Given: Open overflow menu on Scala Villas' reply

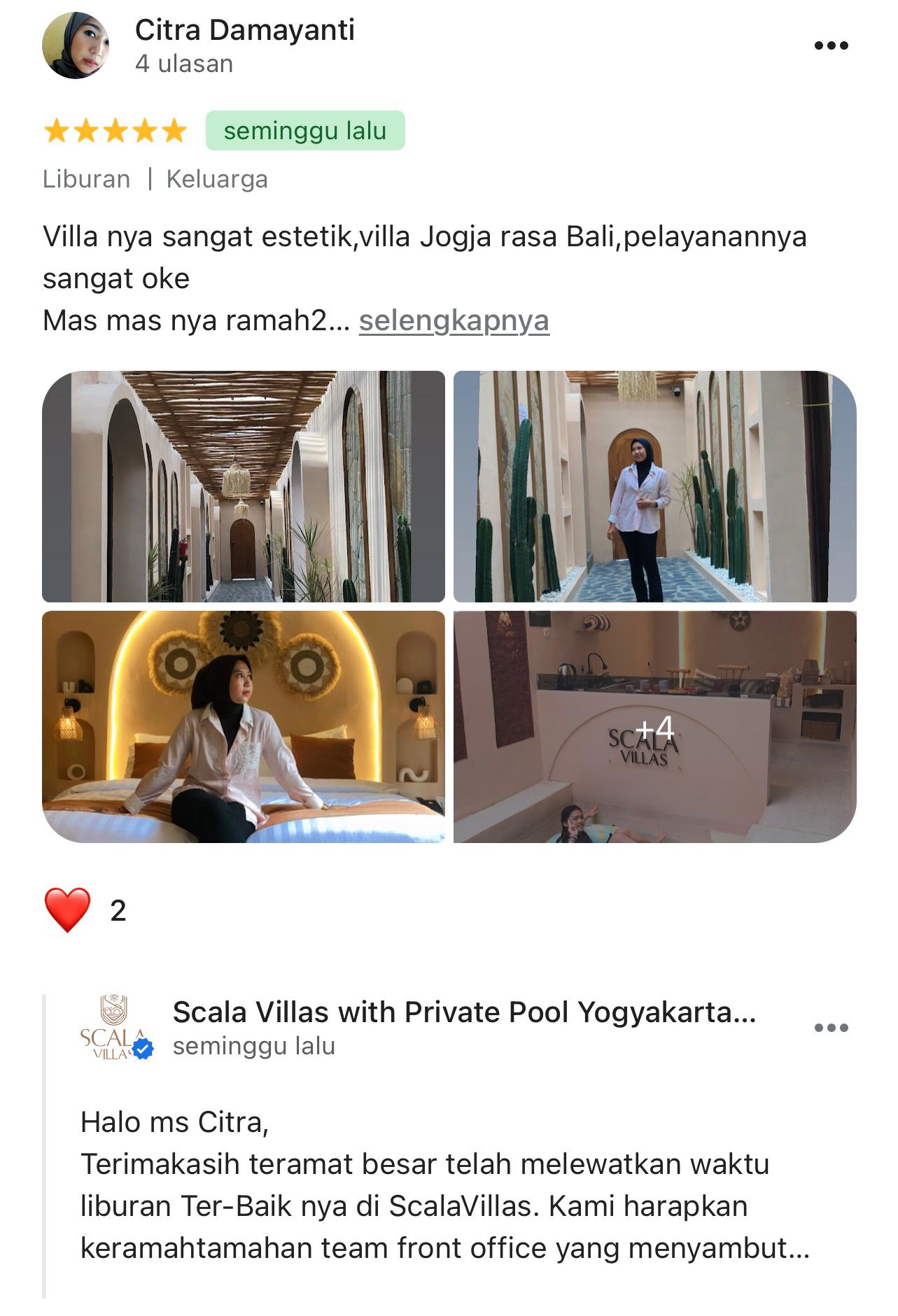Looking at the screenshot, I should point(832,1028).
